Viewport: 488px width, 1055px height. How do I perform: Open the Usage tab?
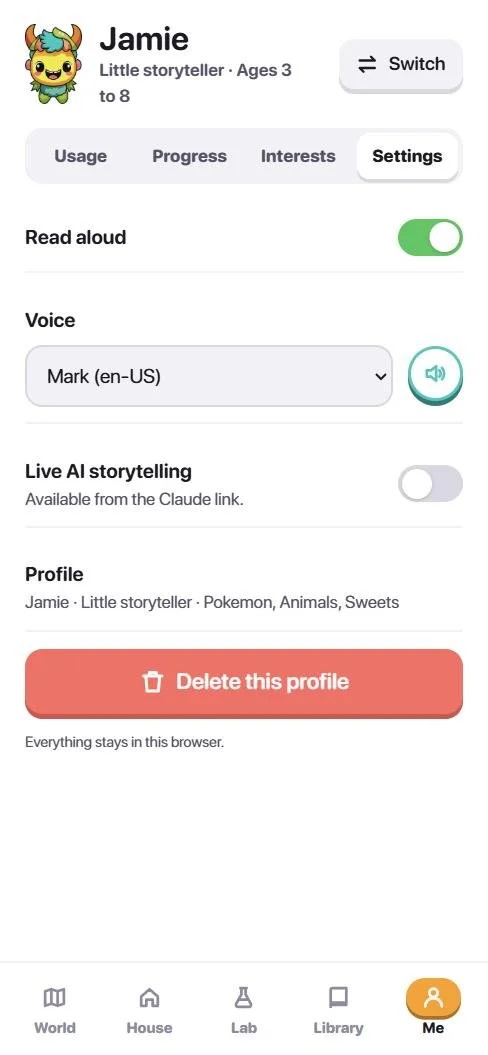coord(81,156)
